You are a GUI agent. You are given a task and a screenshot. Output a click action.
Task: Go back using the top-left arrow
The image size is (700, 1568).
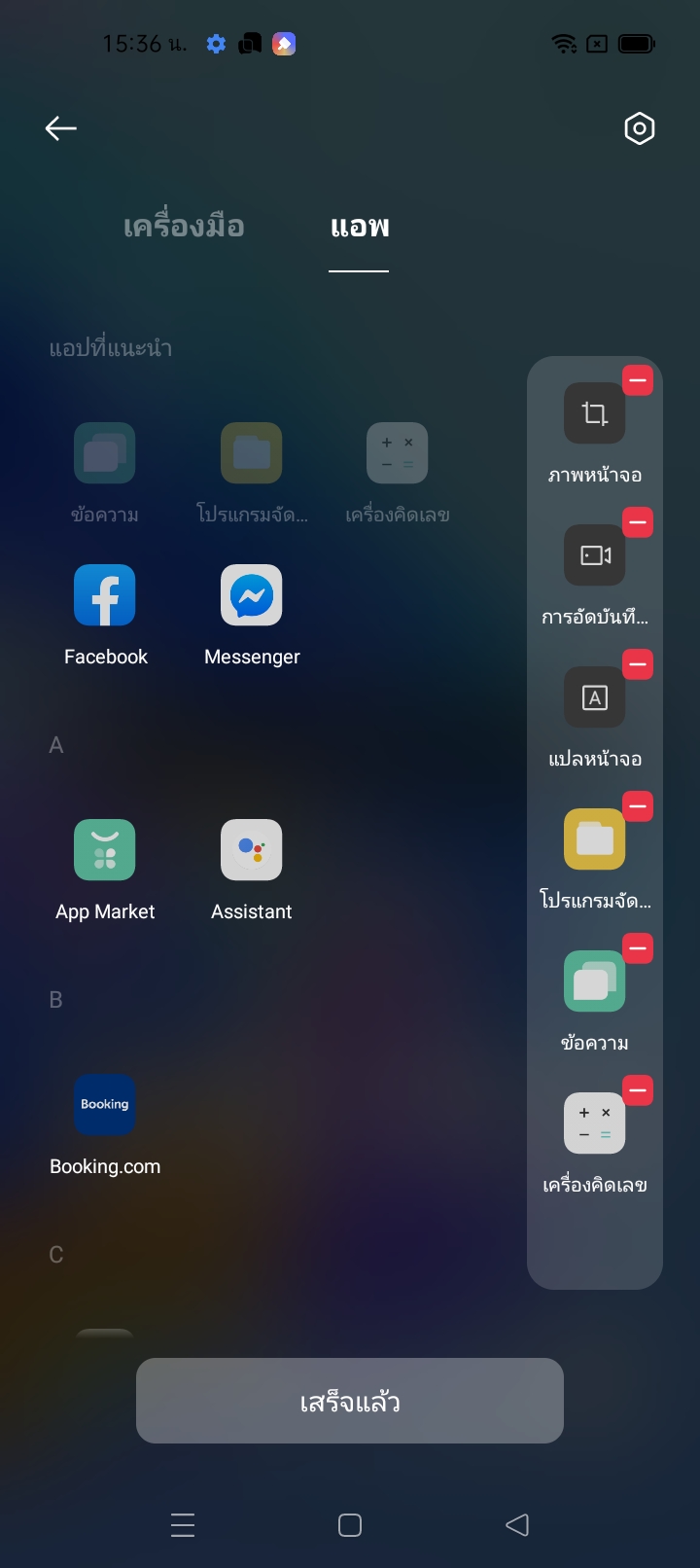(x=60, y=128)
